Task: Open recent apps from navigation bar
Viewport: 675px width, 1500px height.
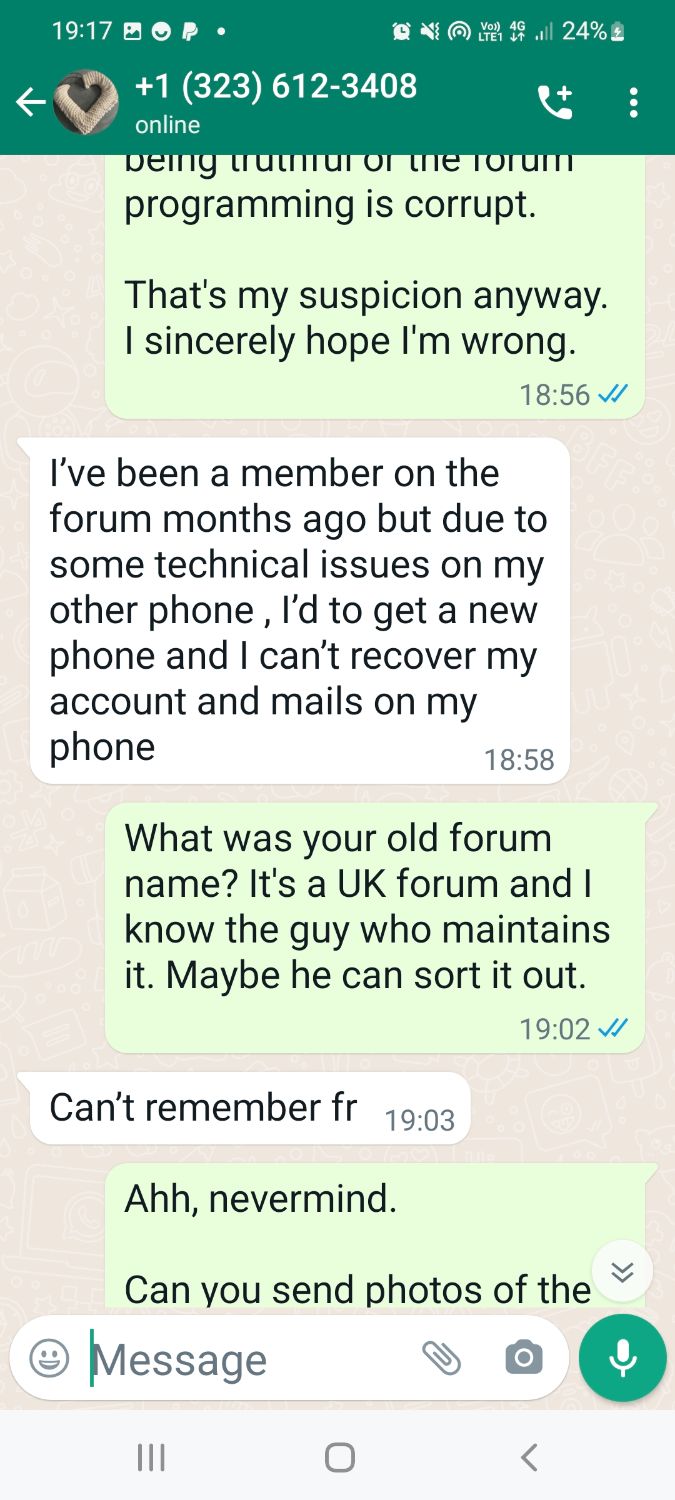Action: tap(150, 1457)
